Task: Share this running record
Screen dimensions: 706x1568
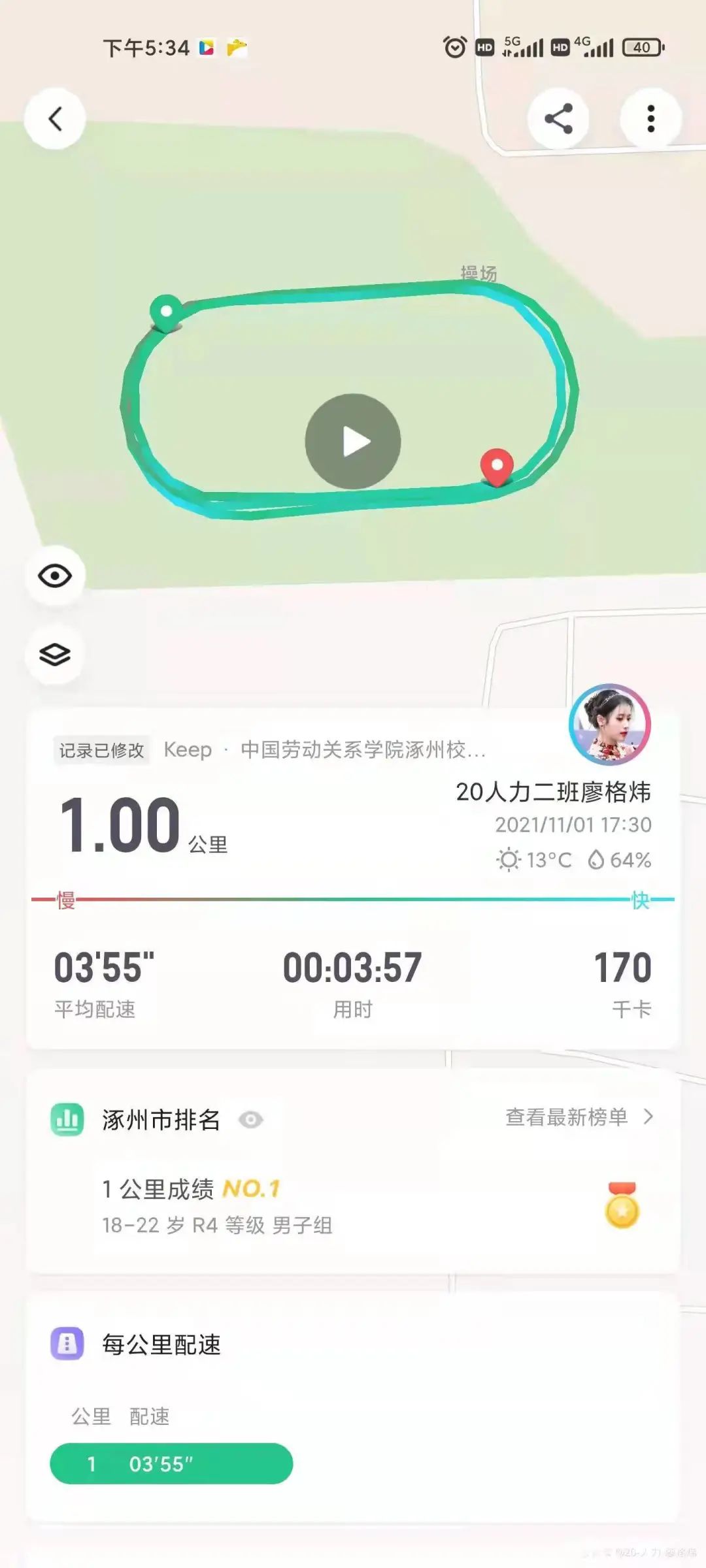Action: click(x=558, y=119)
